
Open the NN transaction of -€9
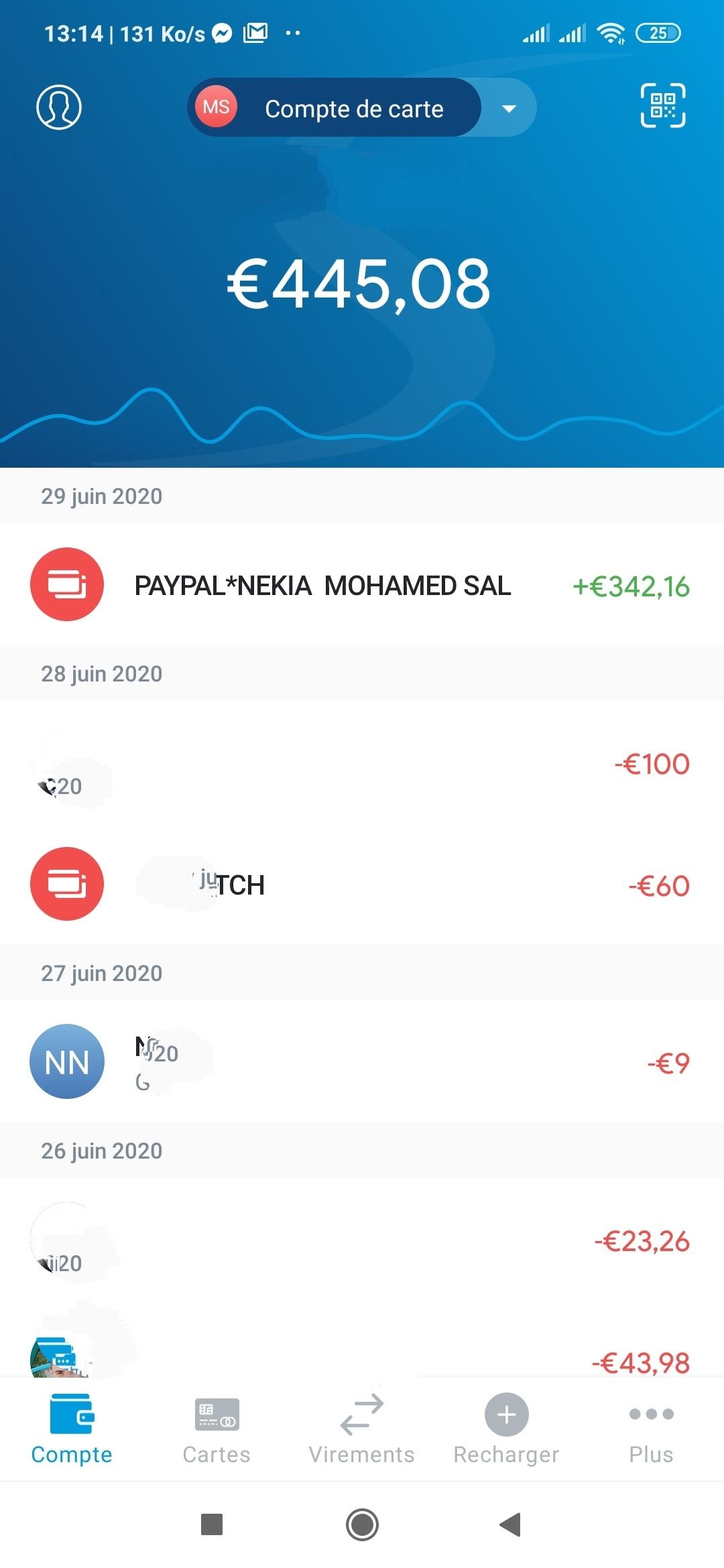[x=362, y=1062]
